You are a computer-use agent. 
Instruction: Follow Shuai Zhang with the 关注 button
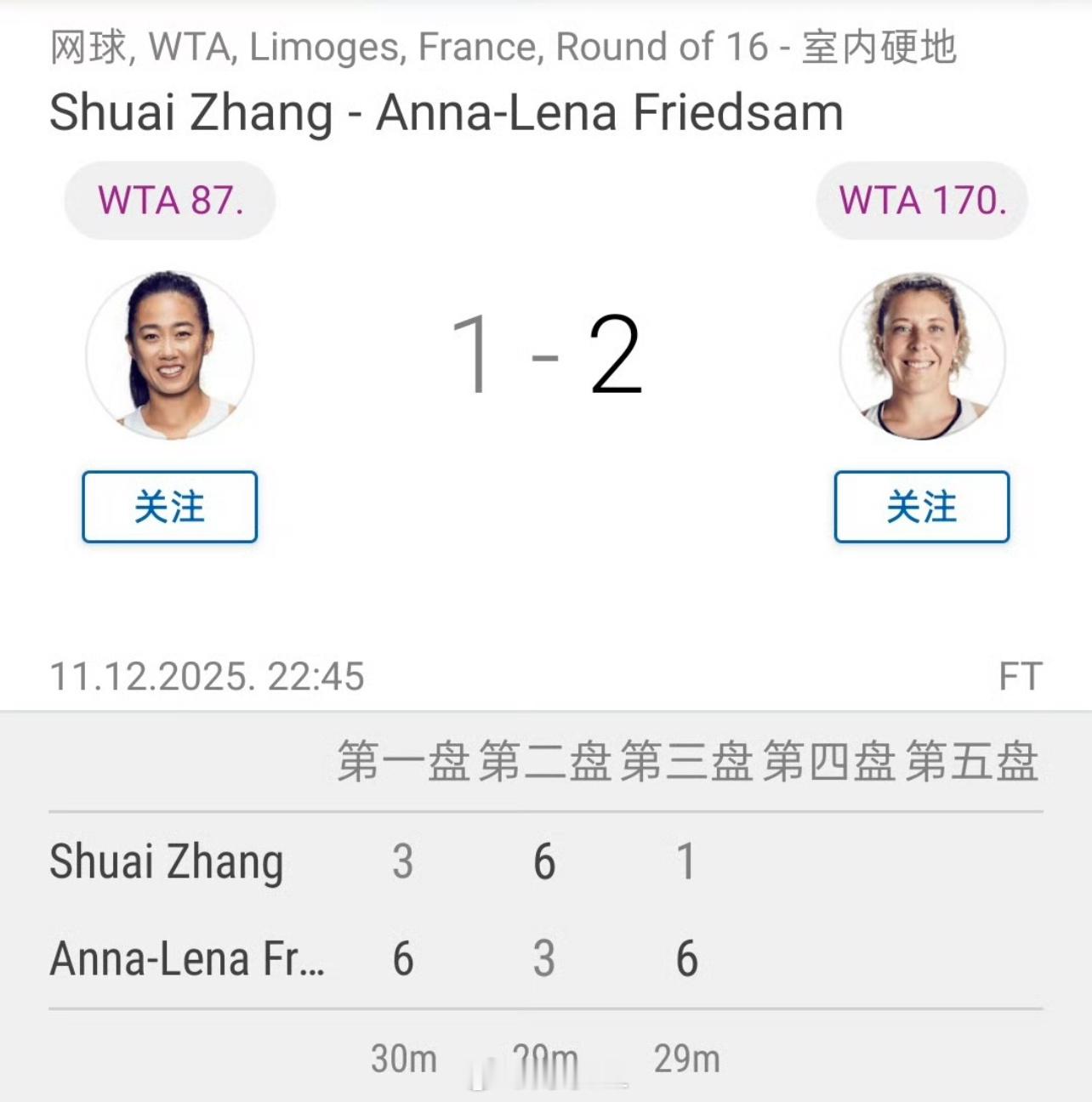click(169, 507)
